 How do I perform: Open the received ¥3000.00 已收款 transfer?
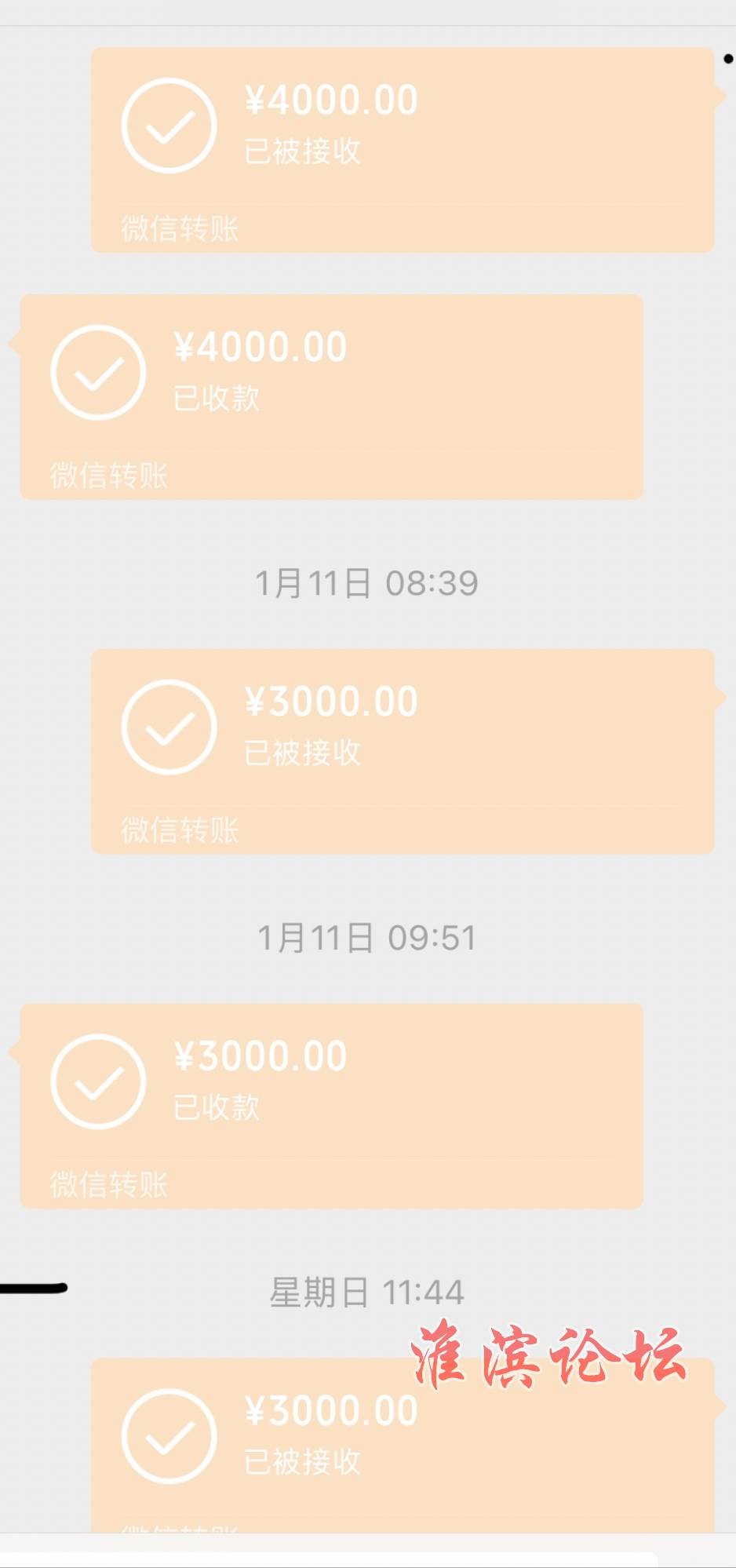pos(332,1106)
